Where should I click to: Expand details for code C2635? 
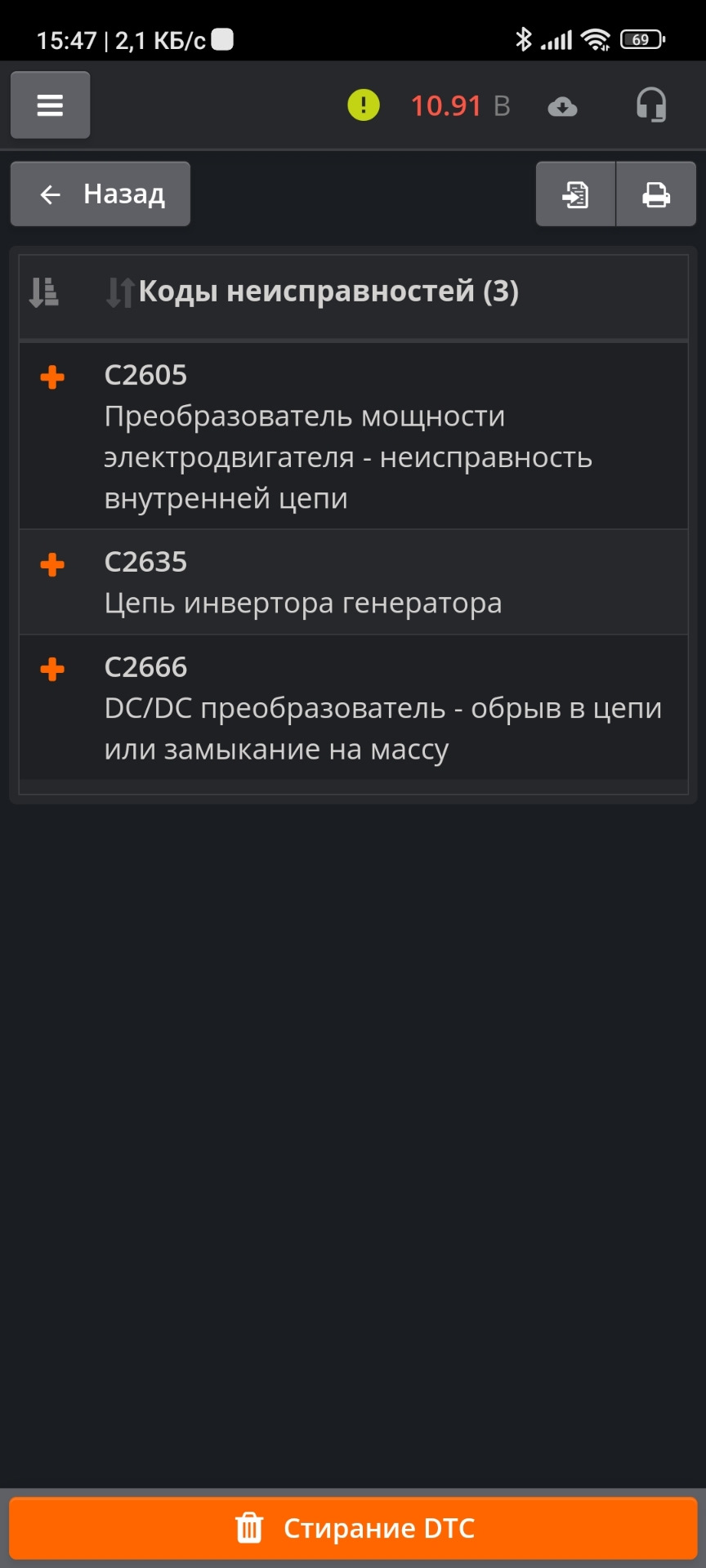[52, 564]
